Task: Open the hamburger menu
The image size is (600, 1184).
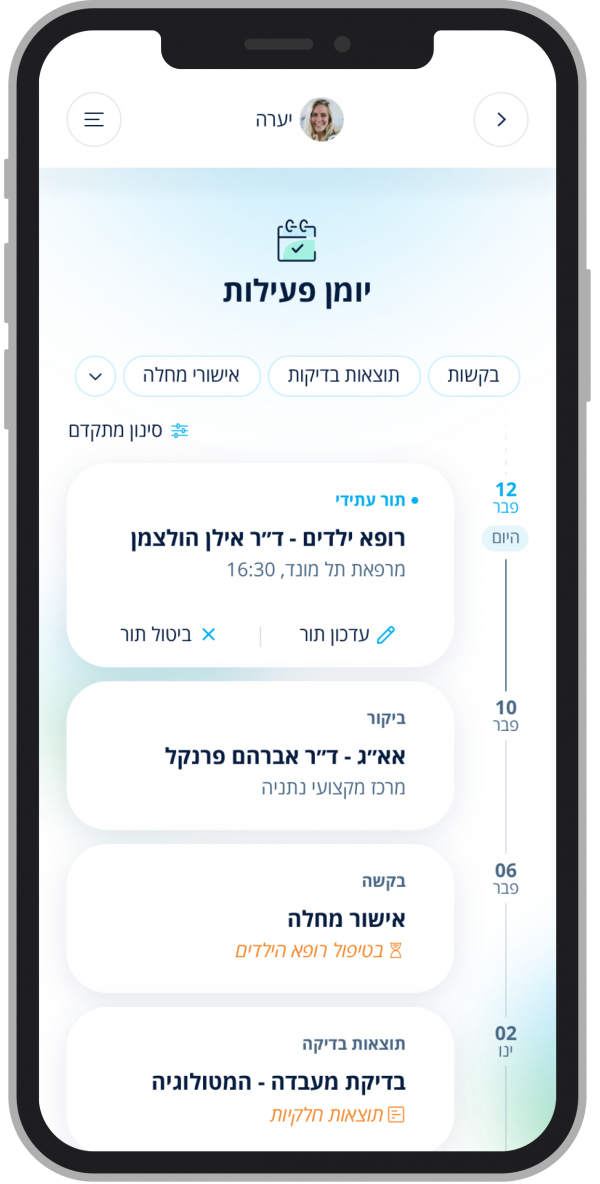Action: coord(94,120)
